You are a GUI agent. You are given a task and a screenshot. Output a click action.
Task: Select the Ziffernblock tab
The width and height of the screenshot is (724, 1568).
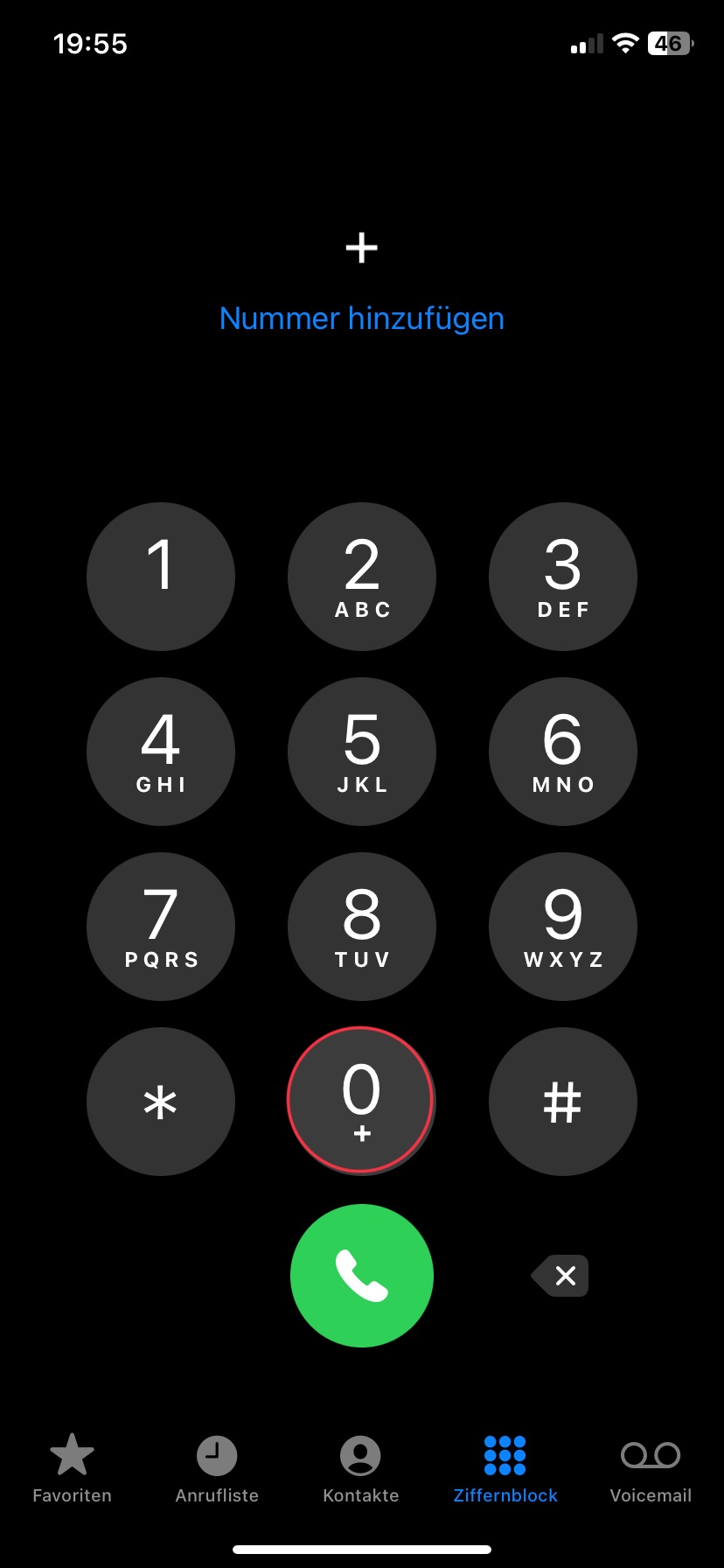coord(505,1470)
